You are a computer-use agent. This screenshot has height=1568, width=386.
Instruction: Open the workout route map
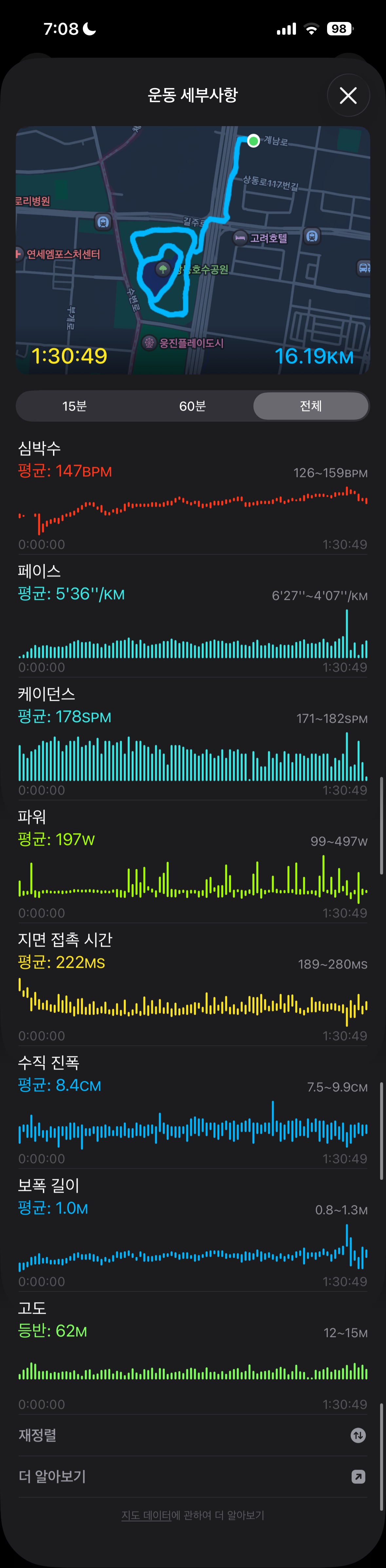(193, 250)
